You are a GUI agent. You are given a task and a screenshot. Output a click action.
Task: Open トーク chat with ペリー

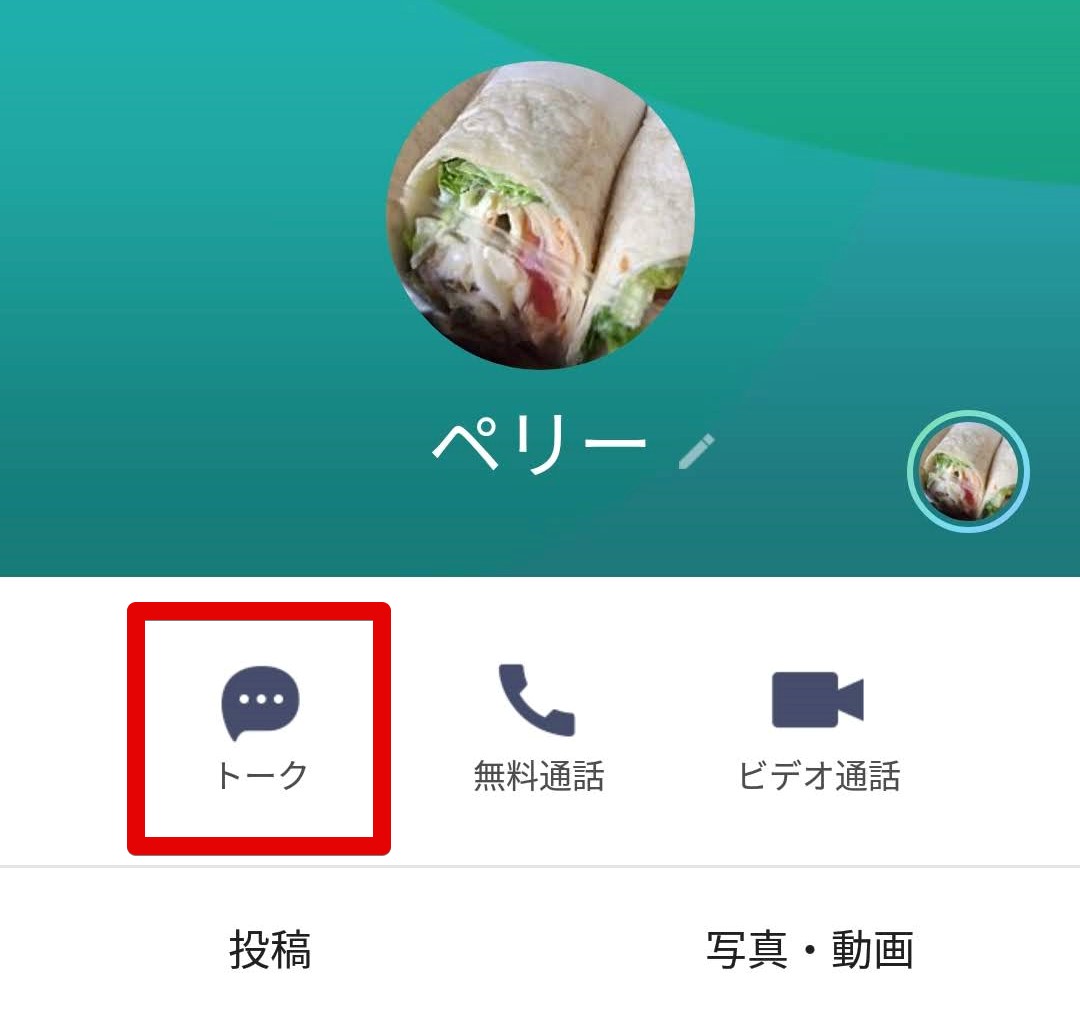click(260, 728)
